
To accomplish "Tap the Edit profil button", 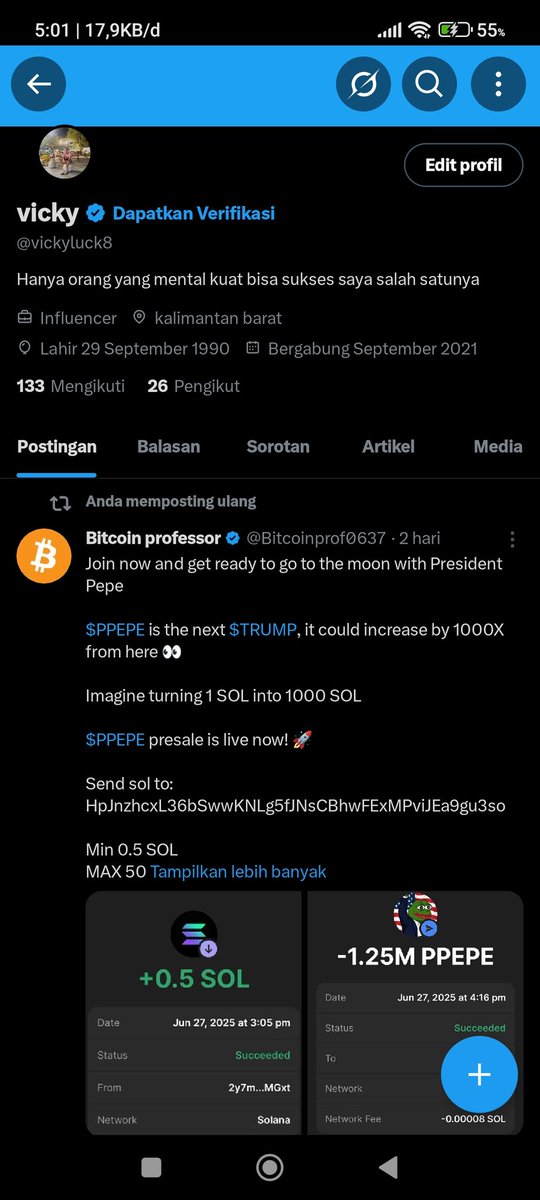I will (x=463, y=165).
